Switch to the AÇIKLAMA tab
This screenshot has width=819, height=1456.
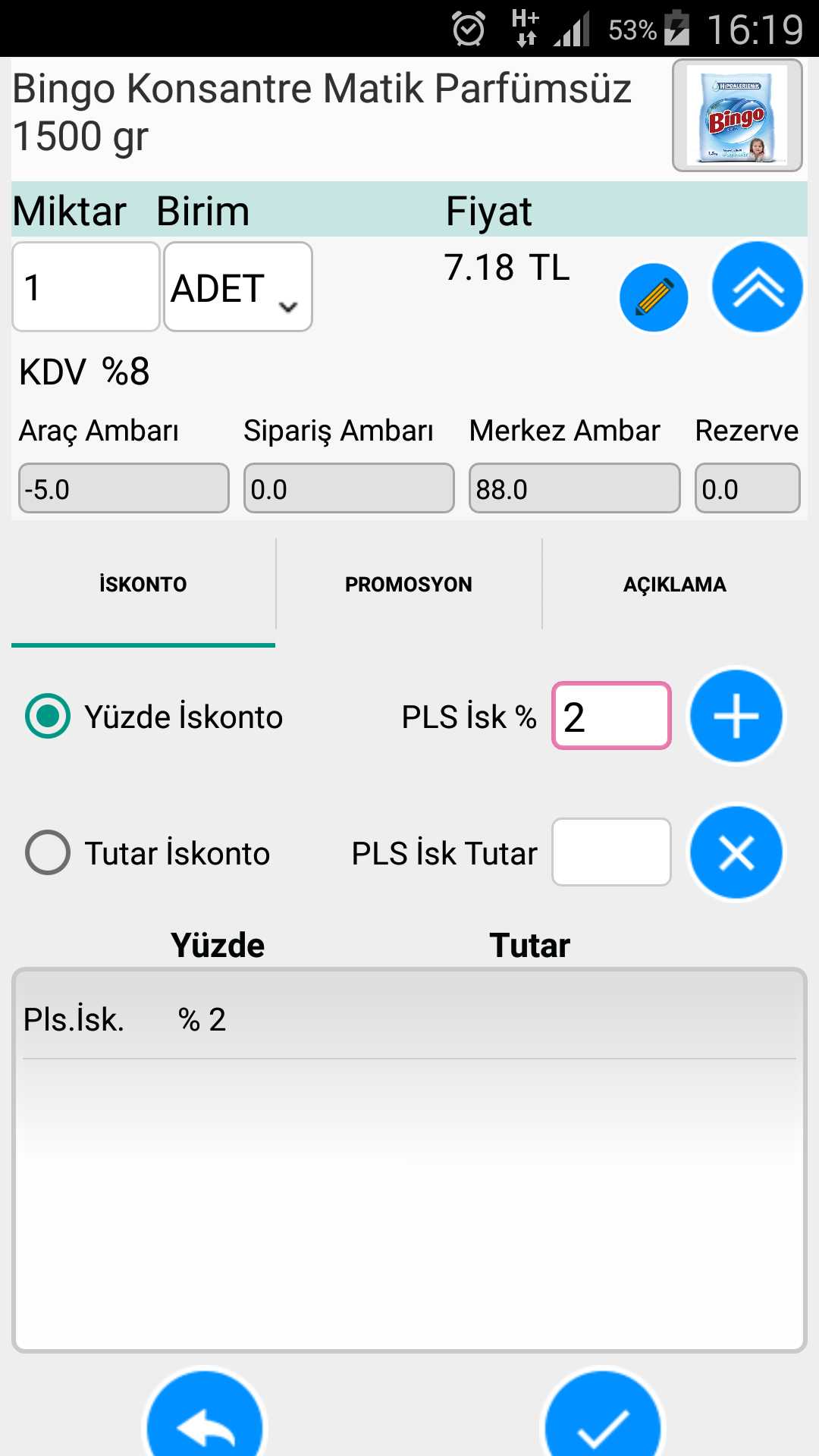coord(675,584)
